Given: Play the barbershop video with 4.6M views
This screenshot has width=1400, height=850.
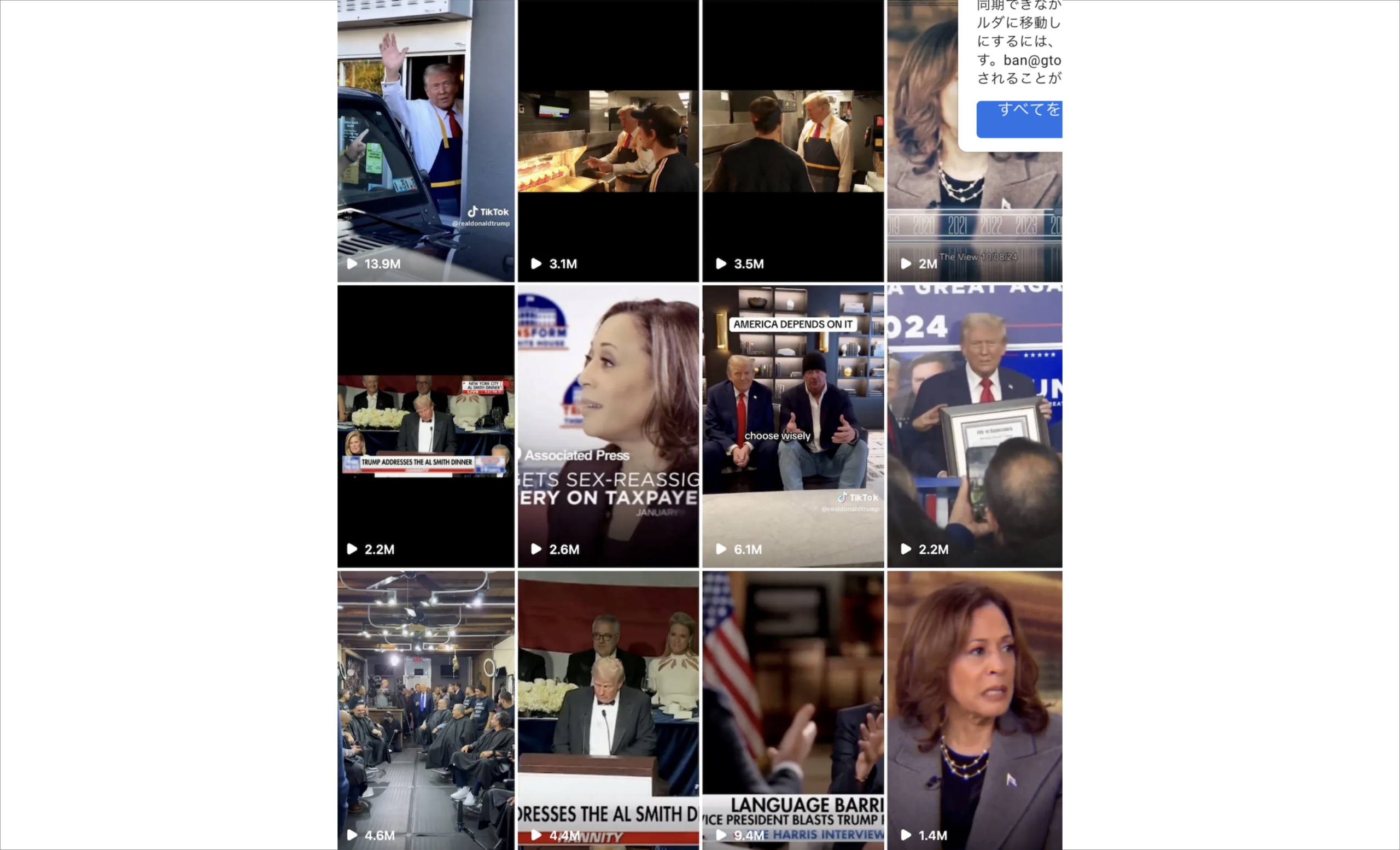Looking at the screenshot, I should [x=425, y=710].
